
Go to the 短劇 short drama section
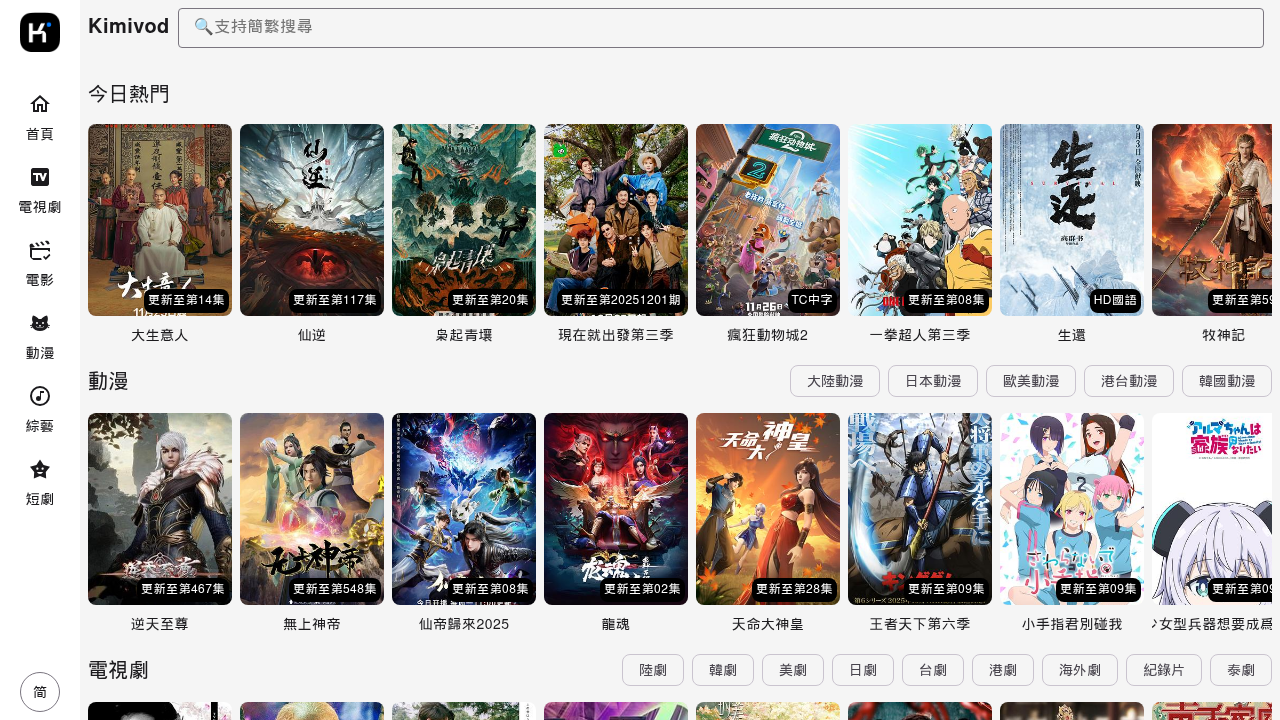pos(40,482)
